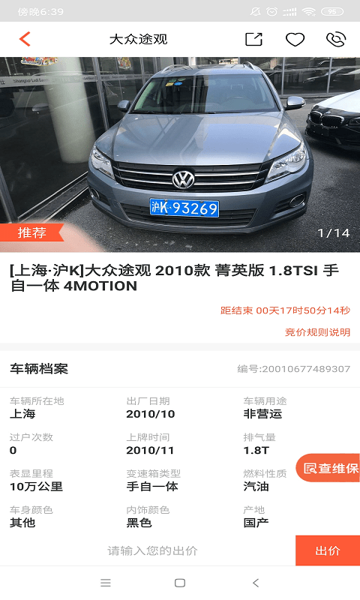Call the seller via phone icon
The height and width of the screenshot is (600, 360).
[336, 39]
